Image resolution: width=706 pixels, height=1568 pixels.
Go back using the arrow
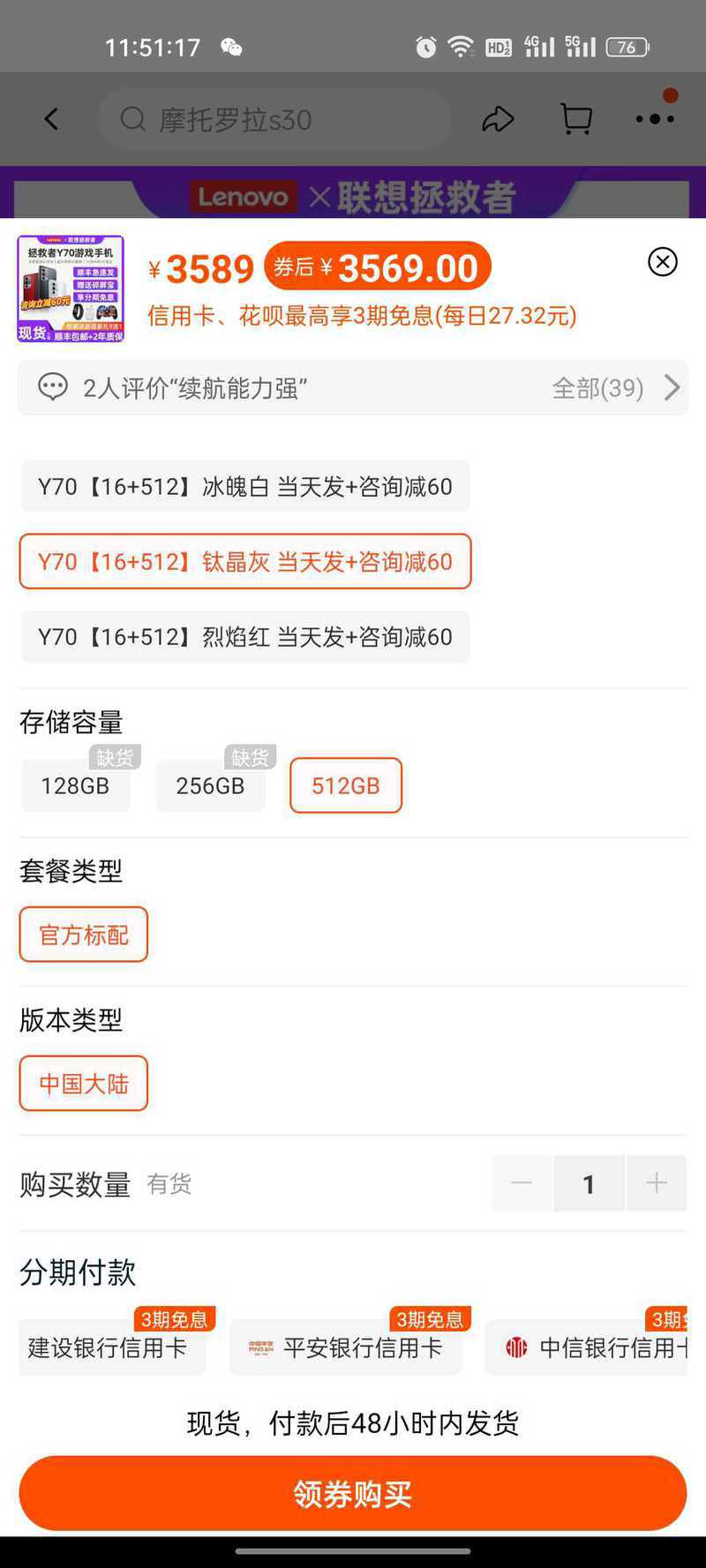[x=51, y=119]
